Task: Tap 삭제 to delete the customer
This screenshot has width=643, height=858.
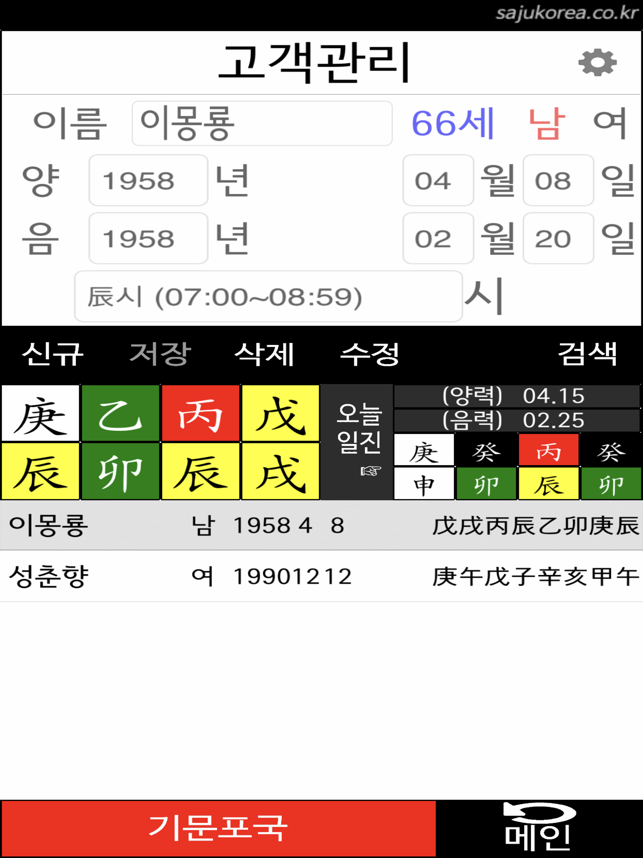Action: coord(264,353)
